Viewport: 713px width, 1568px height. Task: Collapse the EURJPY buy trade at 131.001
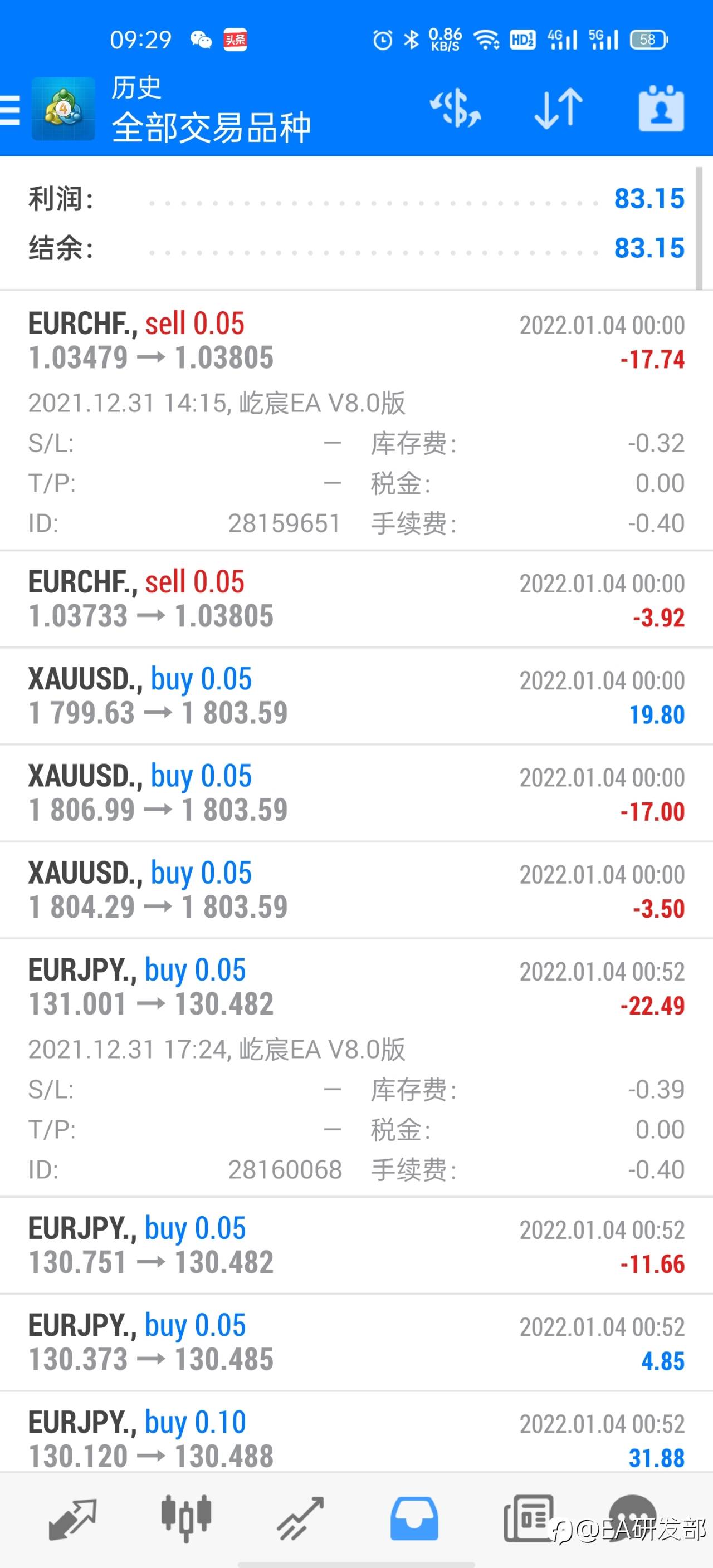356,1067
